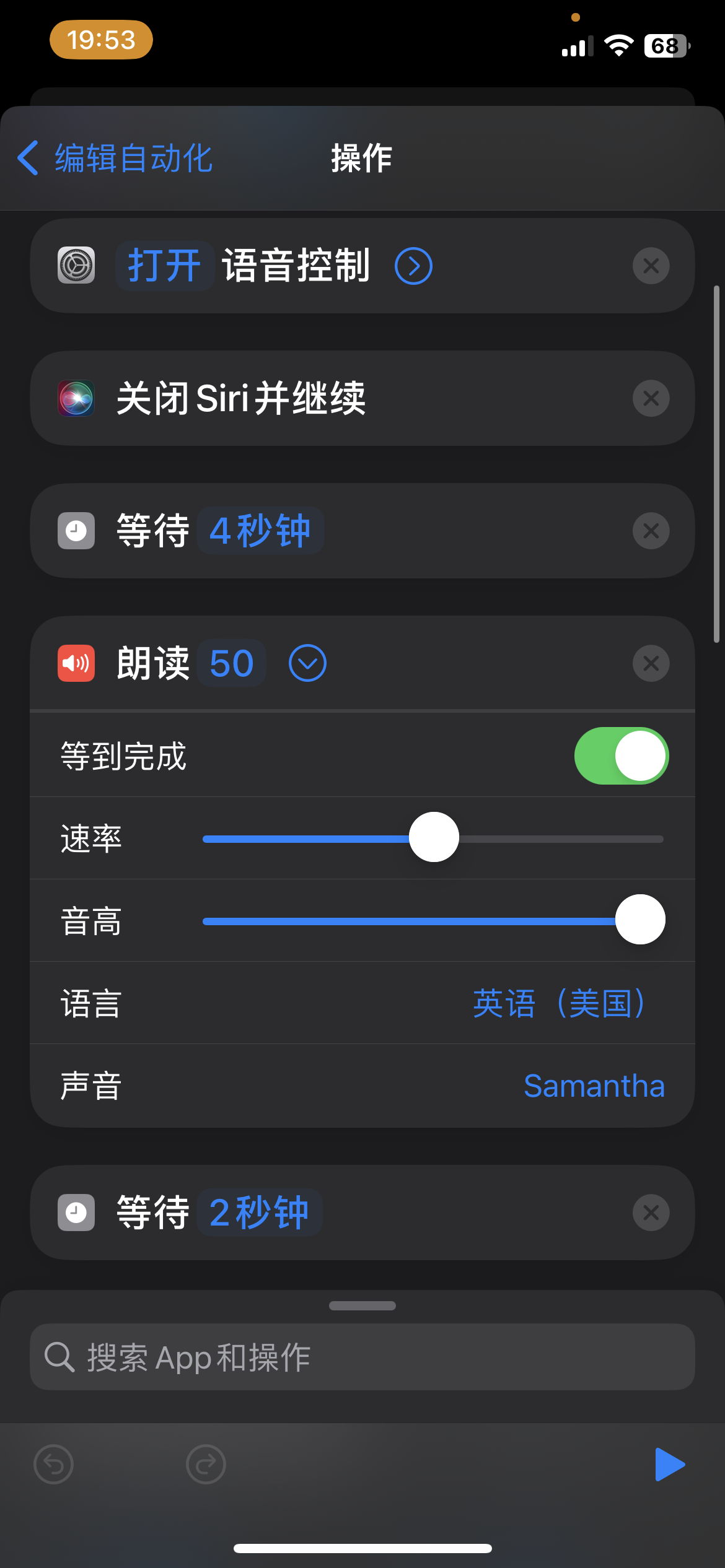Expand the 语音控制 action details arrow
The image size is (725, 1568).
[413, 266]
